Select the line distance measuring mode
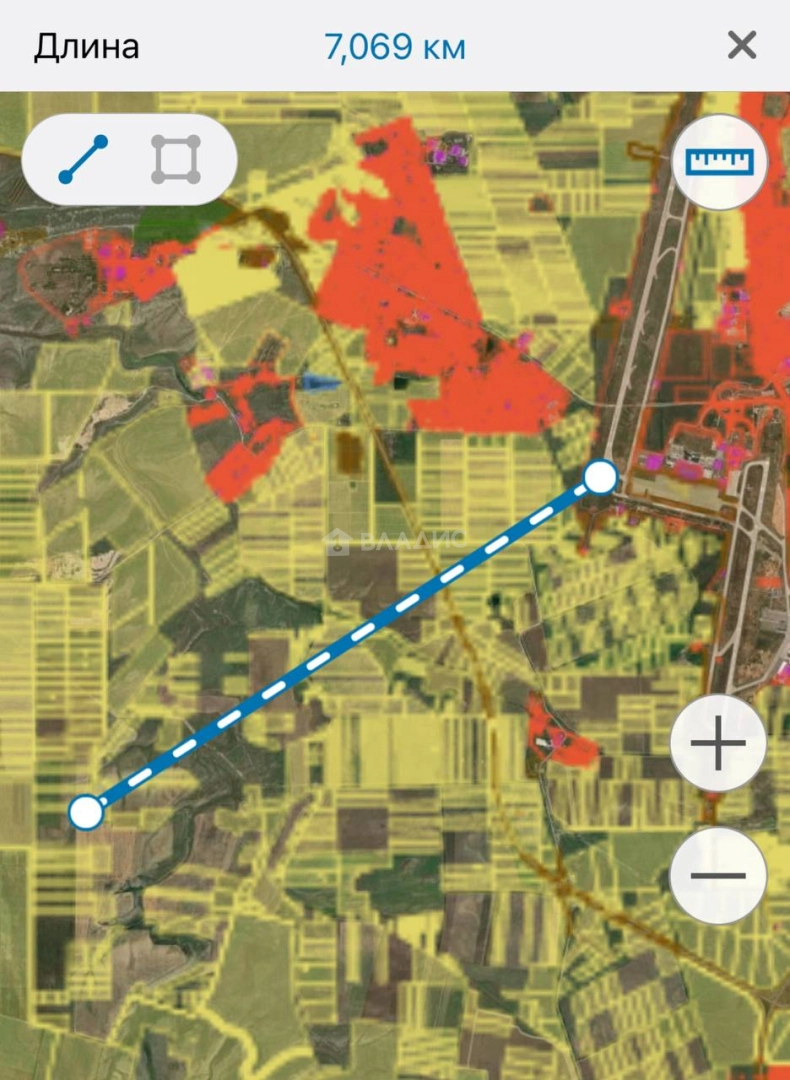 [83, 160]
